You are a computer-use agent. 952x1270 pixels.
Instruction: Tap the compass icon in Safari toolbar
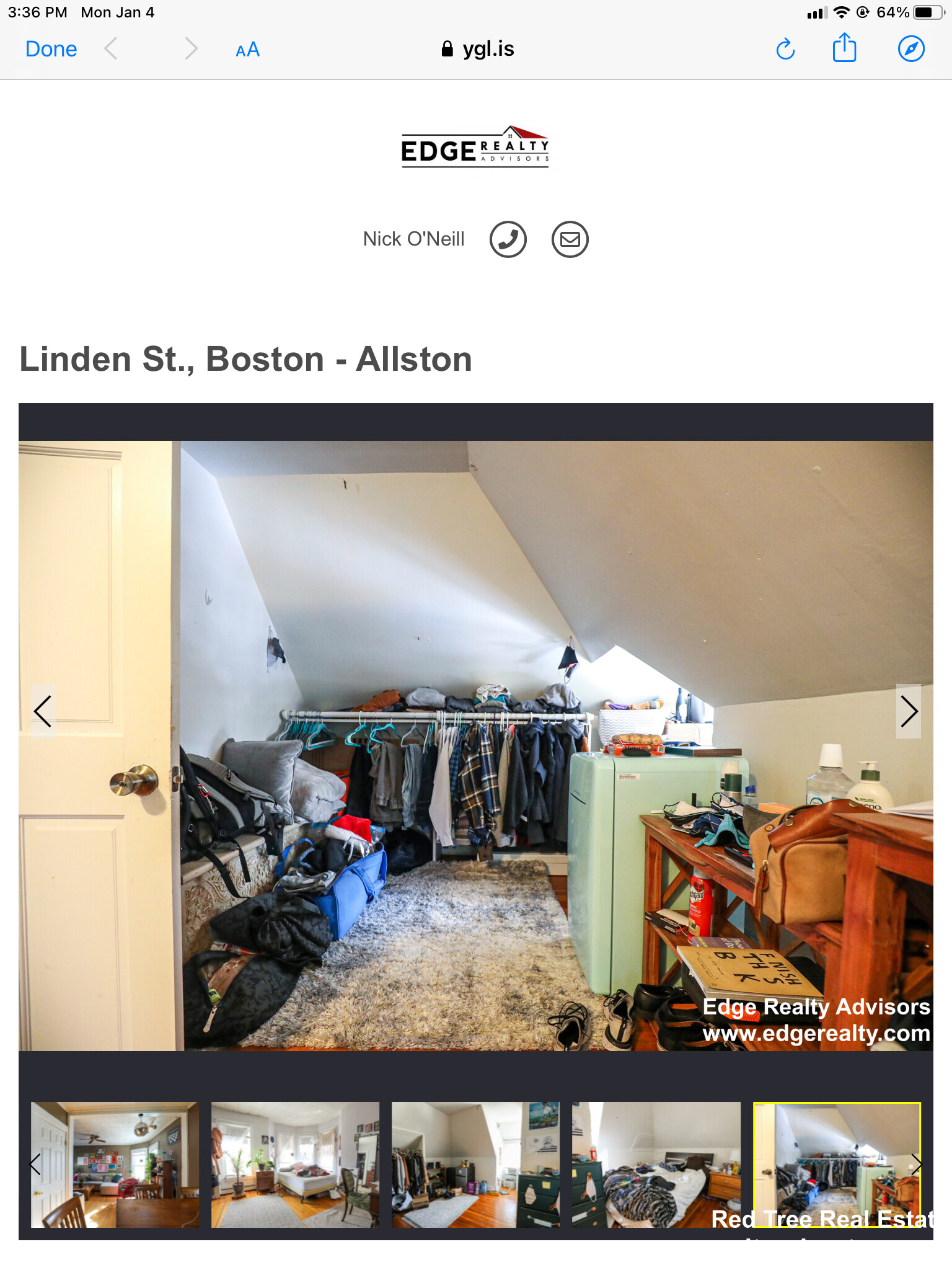click(x=911, y=49)
